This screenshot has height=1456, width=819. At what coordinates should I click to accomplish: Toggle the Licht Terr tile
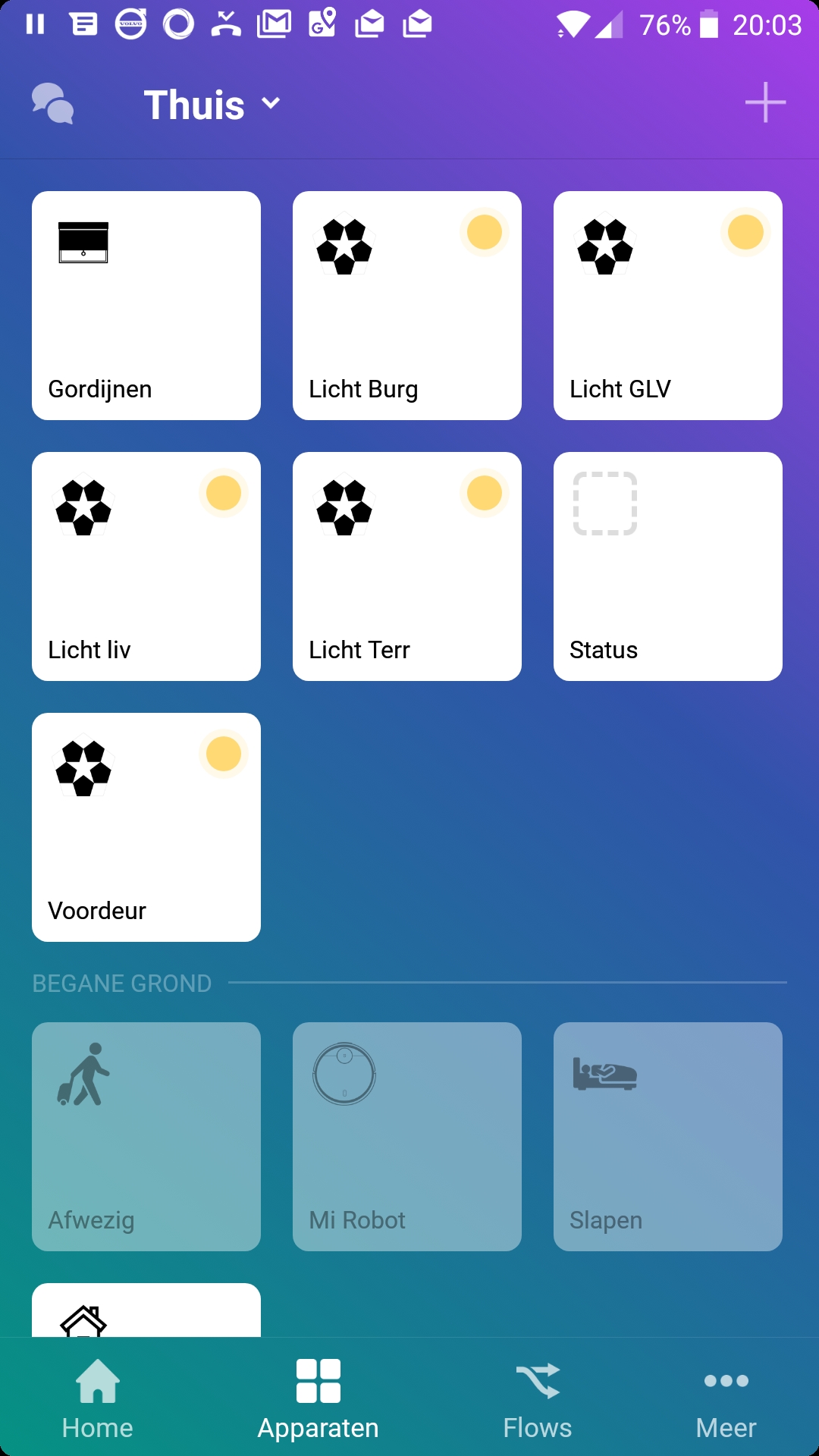(x=407, y=566)
